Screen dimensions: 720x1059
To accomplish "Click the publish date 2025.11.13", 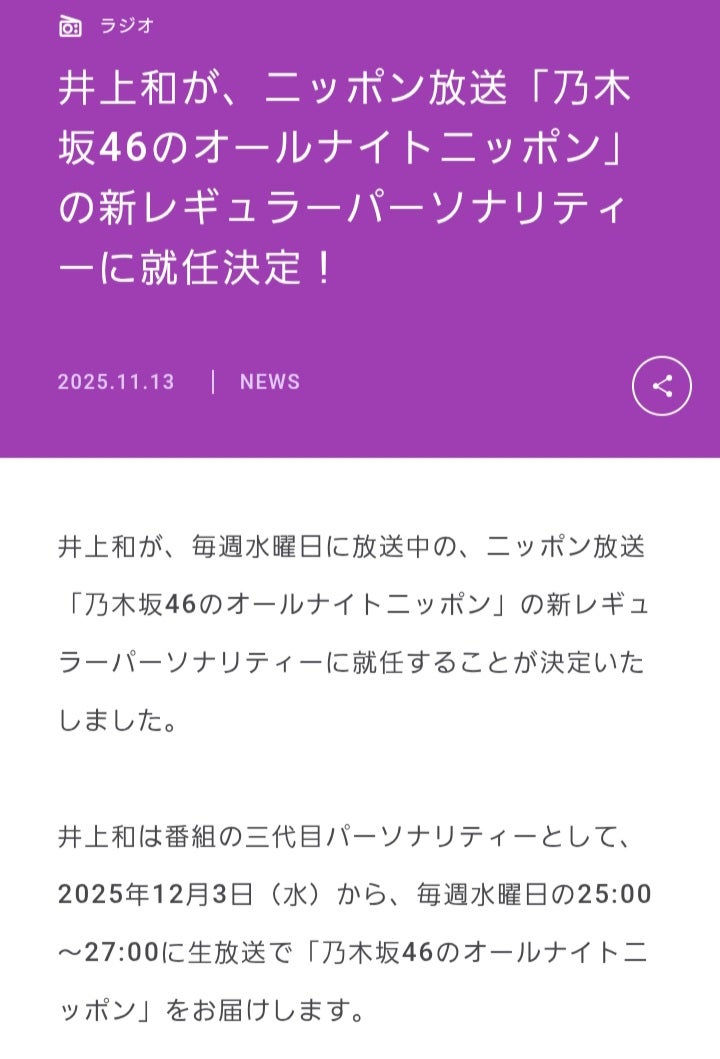I will [x=115, y=382].
